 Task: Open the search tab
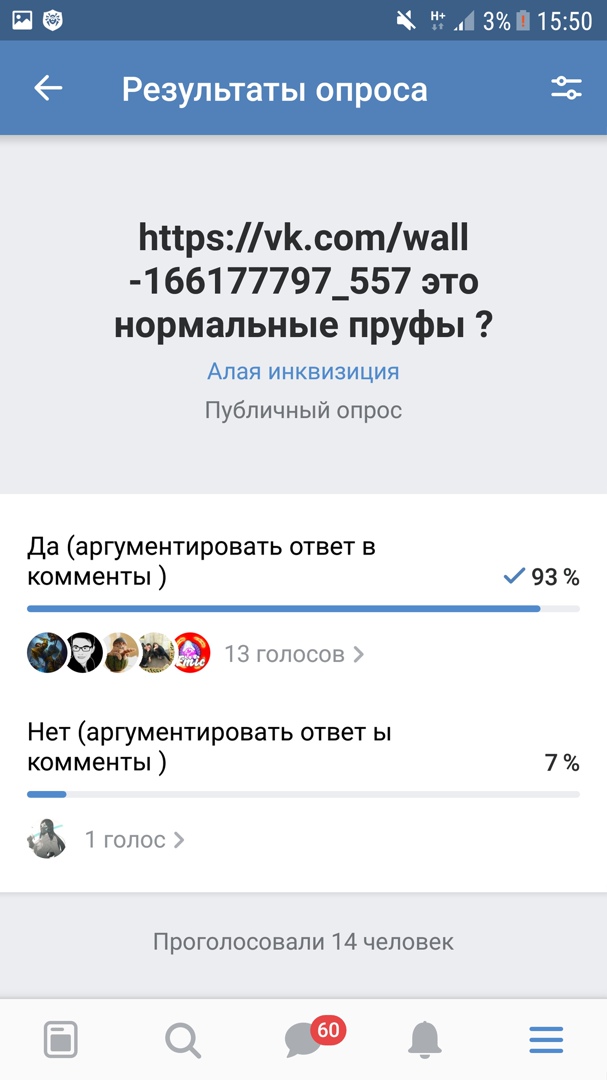[182, 1040]
